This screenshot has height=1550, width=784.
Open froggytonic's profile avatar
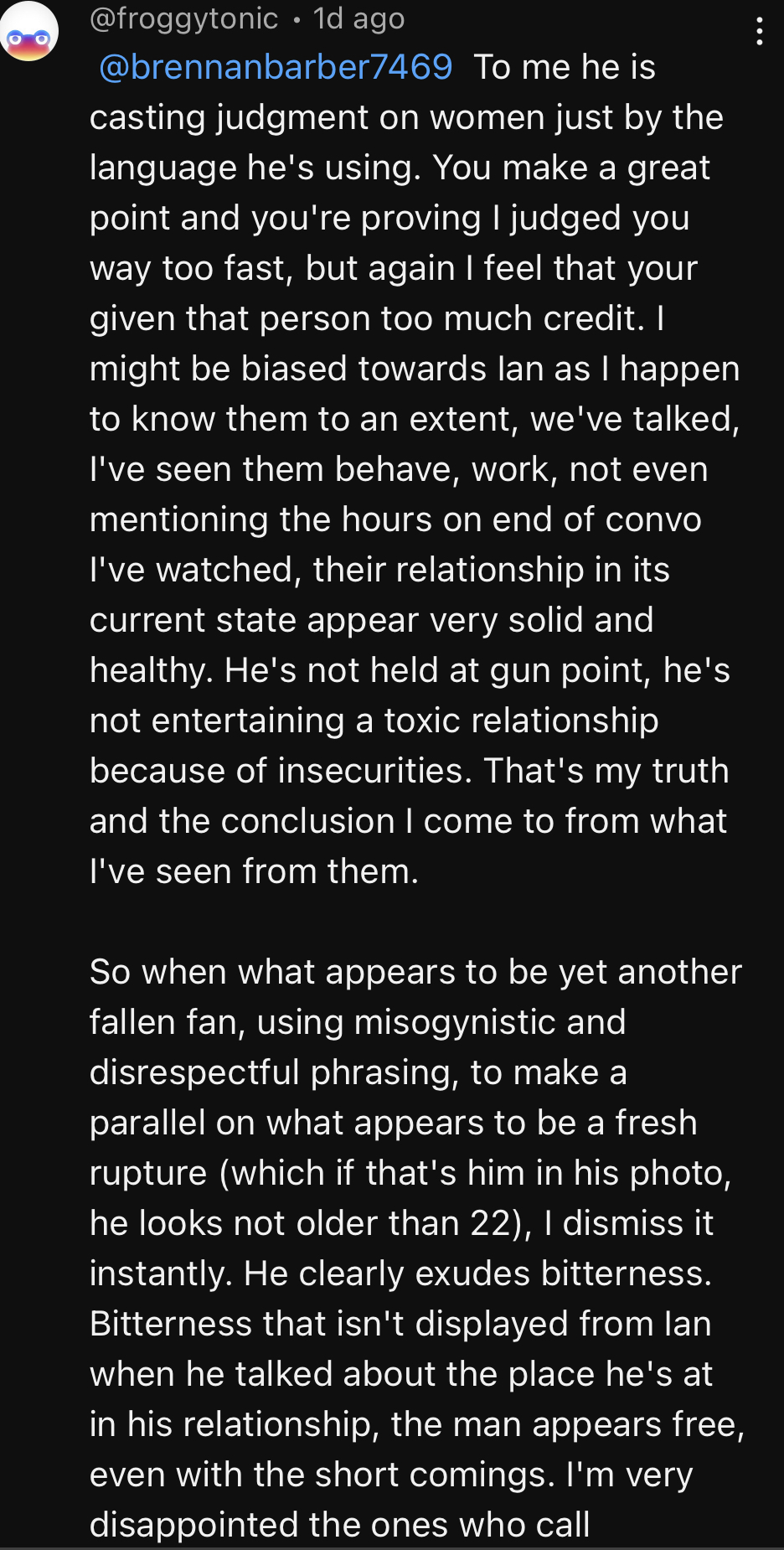[29, 32]
